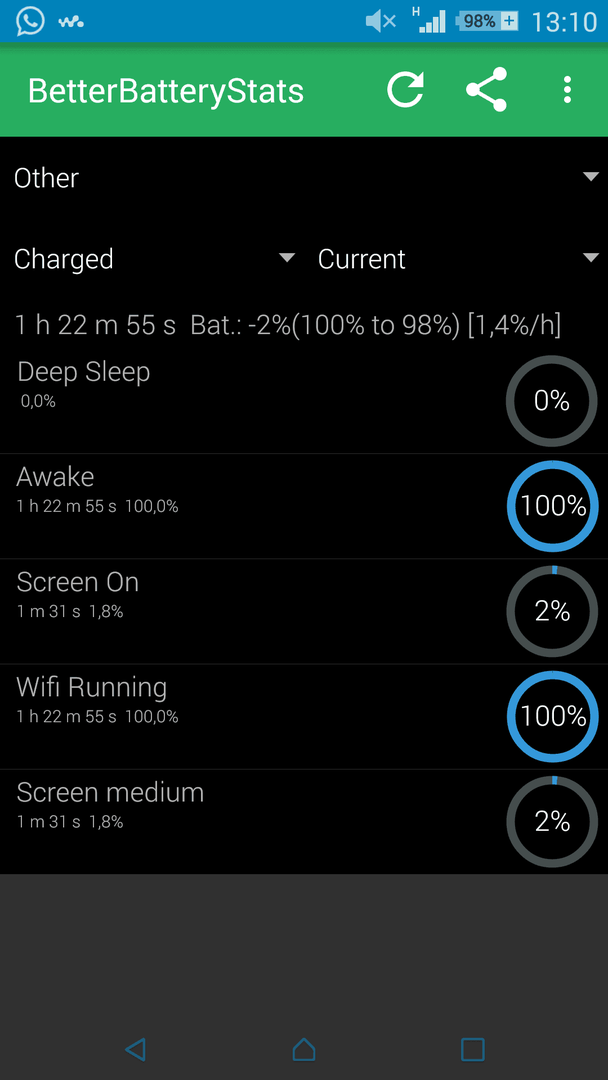Open the Wifi Running entry
Viewport: 608px width, 1080px height.
[304, 717]
